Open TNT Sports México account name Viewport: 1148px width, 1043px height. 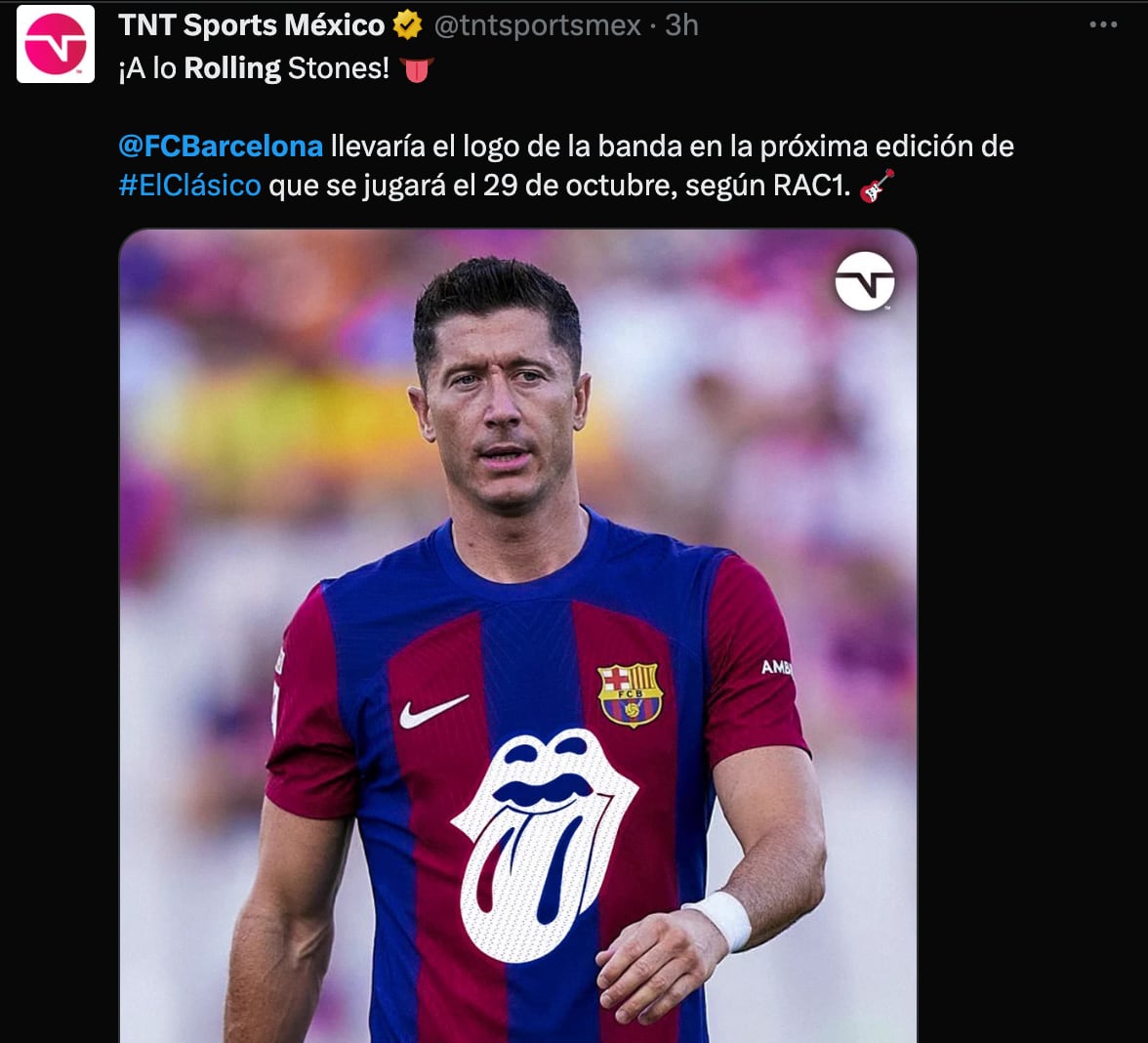click(252, 25)
